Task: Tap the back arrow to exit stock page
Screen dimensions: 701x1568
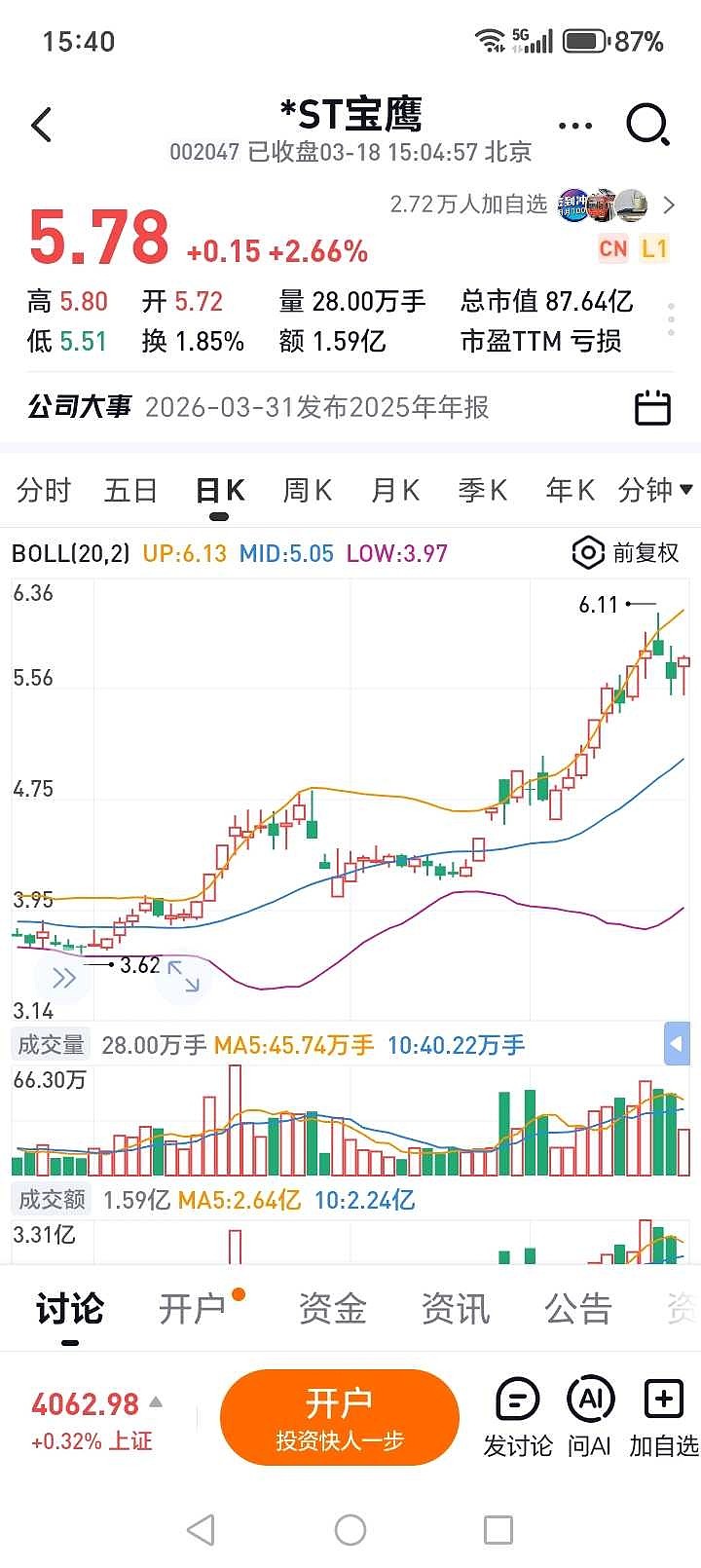Action: (x=41, y=126)
